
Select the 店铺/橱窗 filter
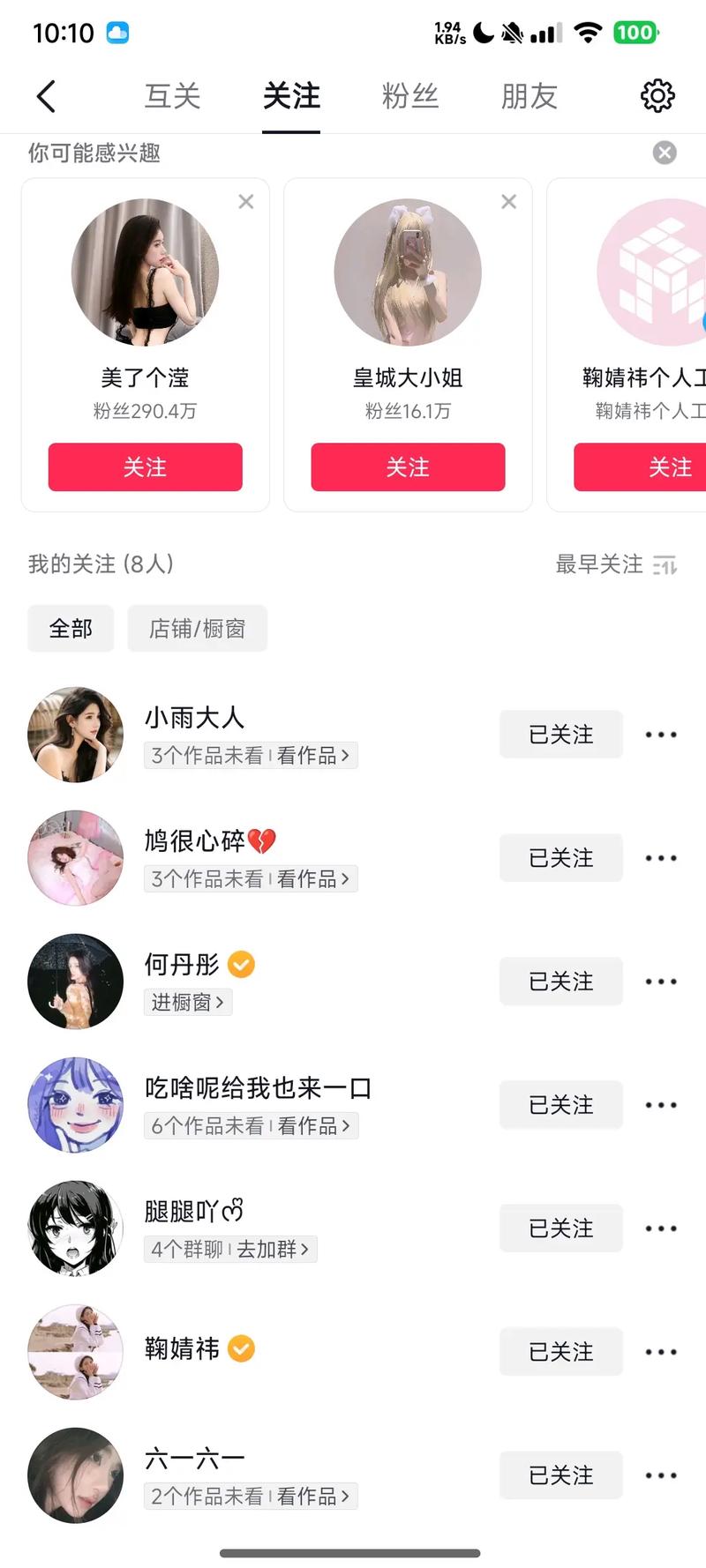tap(197, 628)
